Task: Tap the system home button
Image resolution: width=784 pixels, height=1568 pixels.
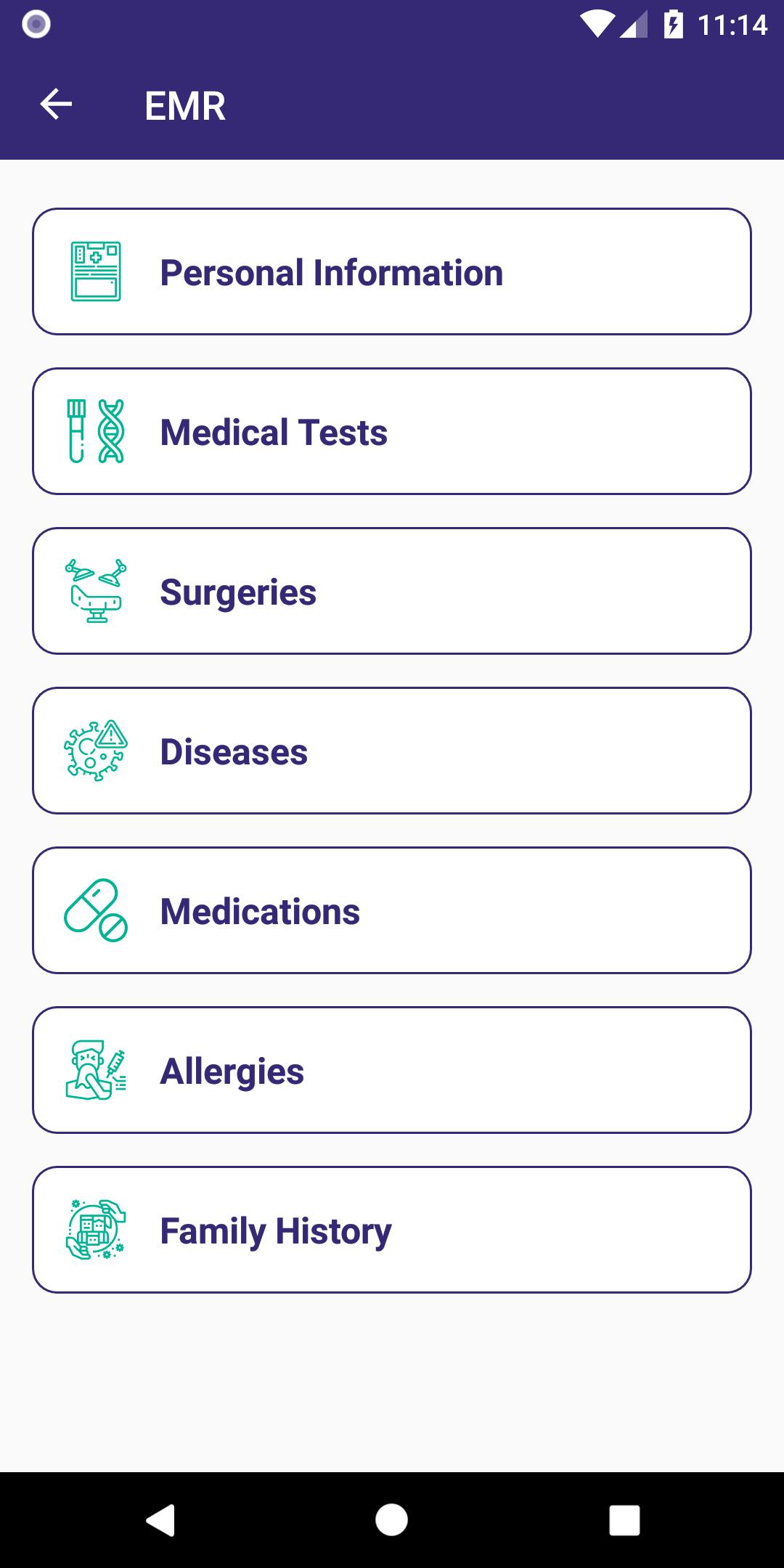Action: [x=392, y=1520]
